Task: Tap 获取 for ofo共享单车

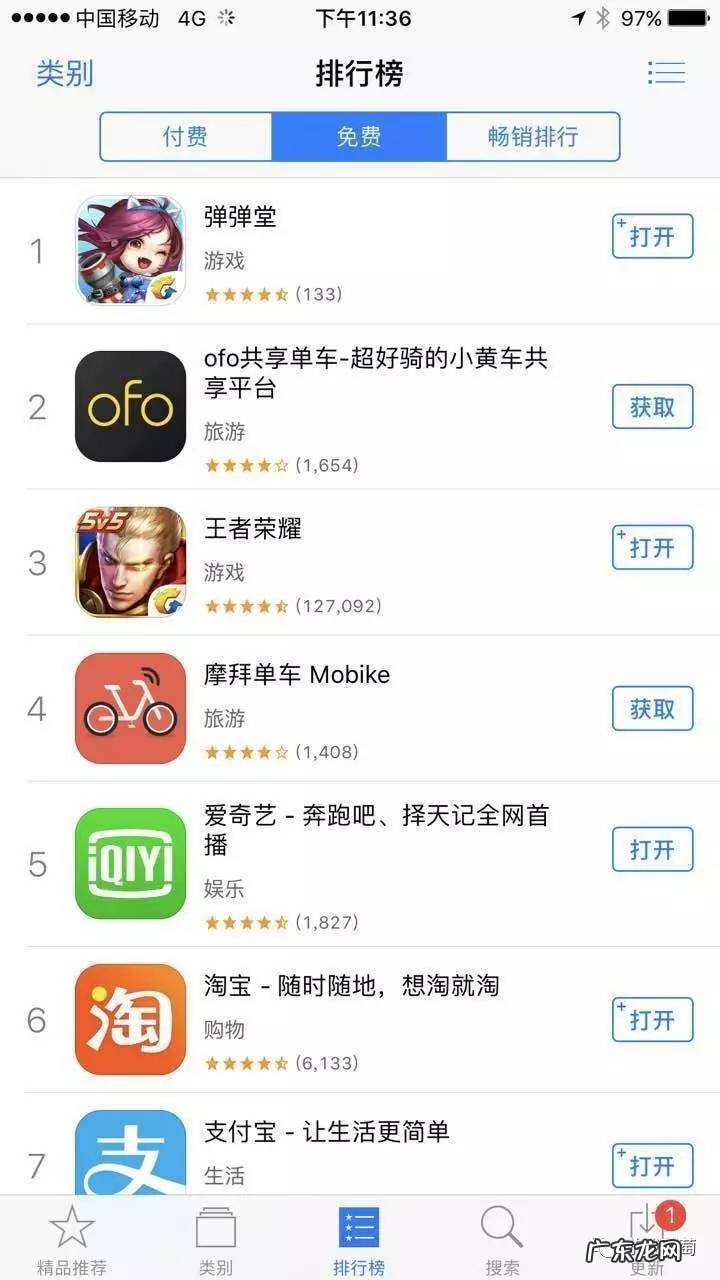Action: [x=651, y=407]
